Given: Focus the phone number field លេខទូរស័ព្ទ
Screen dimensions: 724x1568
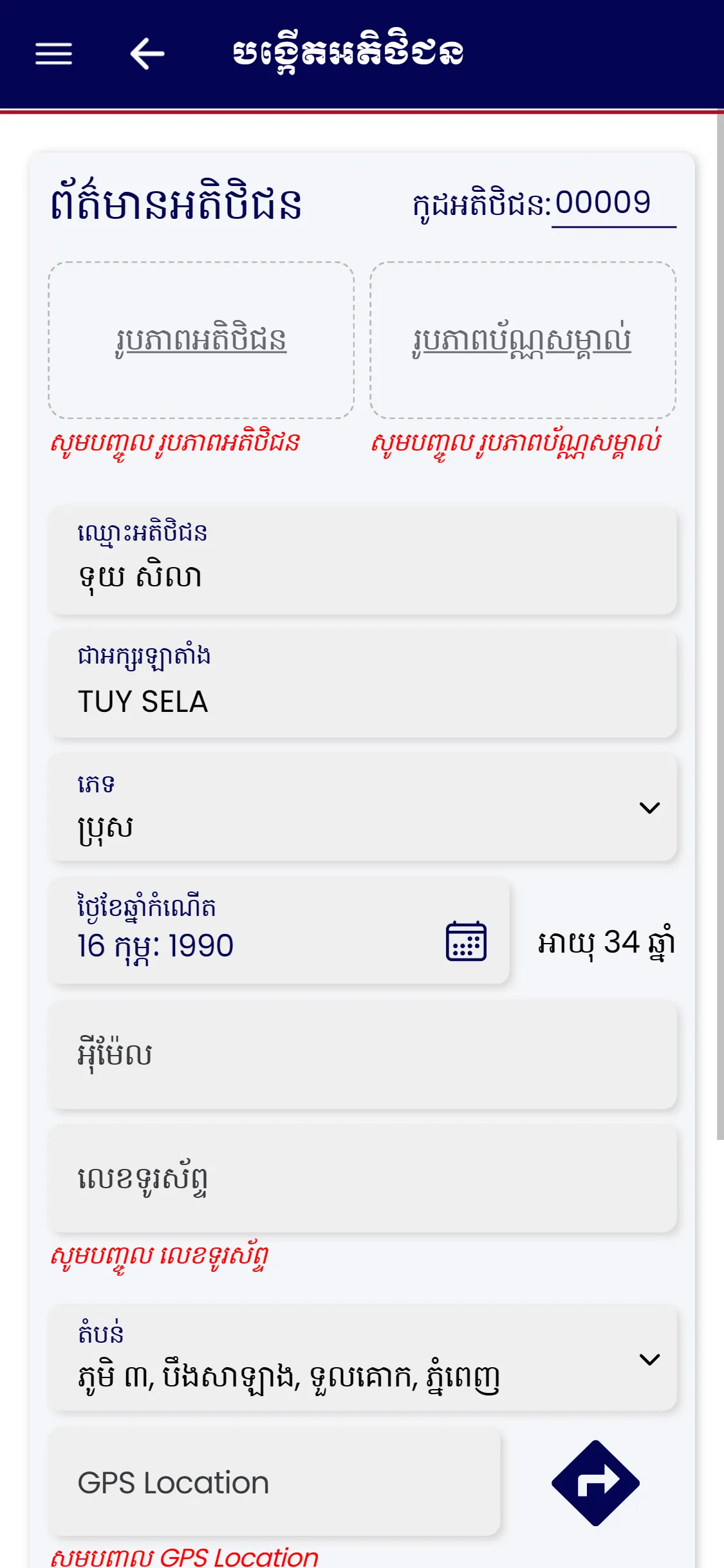Looking at the screenshot, I should (363, 1179).
